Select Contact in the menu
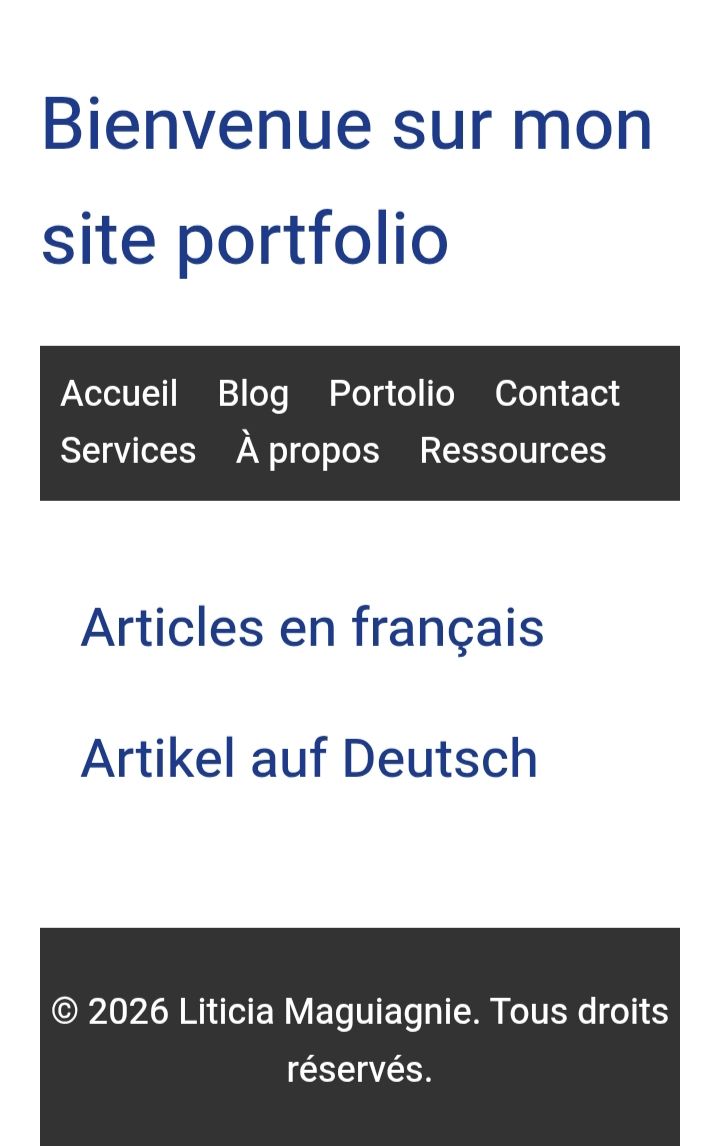 point(557,394)
